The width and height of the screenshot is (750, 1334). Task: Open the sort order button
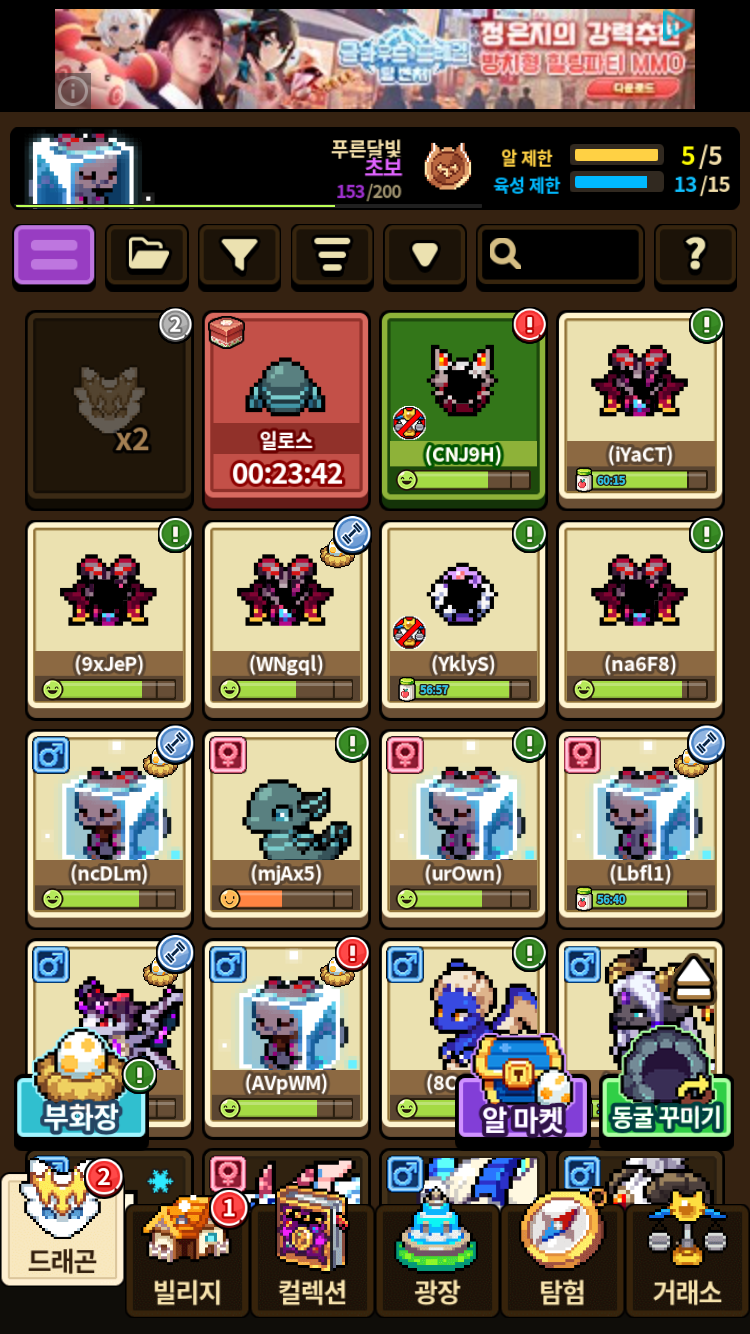pyautogui.click(x=332, y=255)
